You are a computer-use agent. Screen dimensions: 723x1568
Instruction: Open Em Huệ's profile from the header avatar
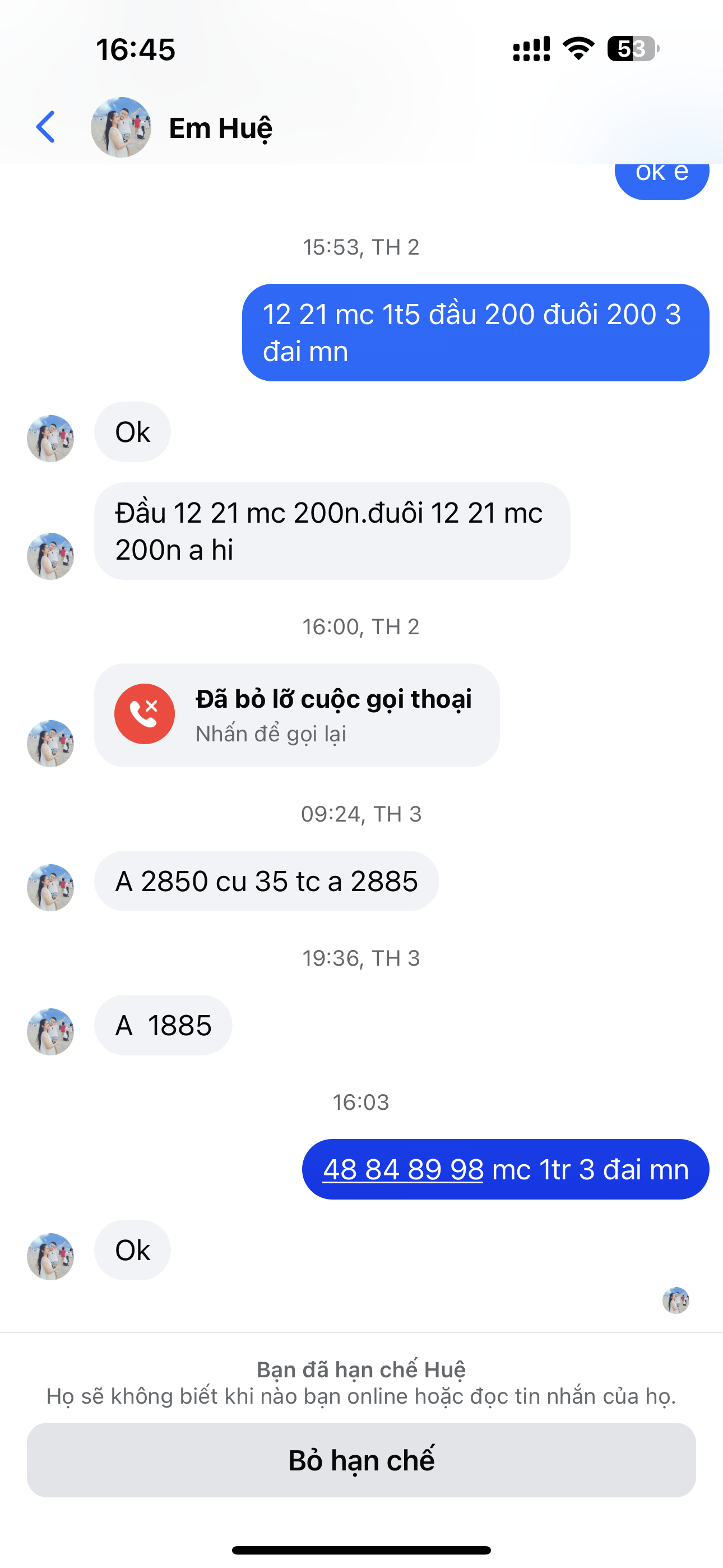[x=121, y=127]
